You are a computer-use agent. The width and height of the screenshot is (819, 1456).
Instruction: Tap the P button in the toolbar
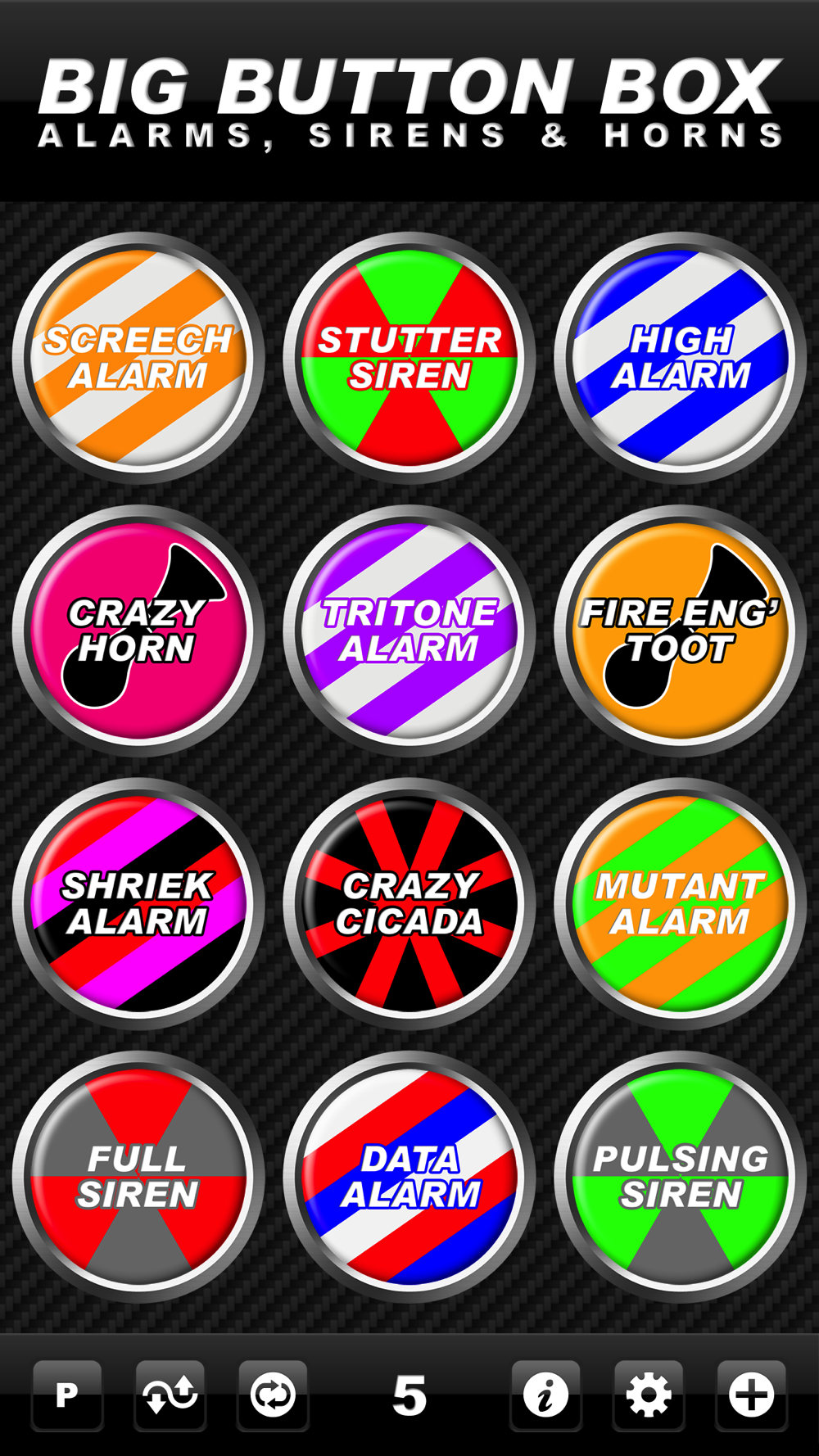point(67,1395)
